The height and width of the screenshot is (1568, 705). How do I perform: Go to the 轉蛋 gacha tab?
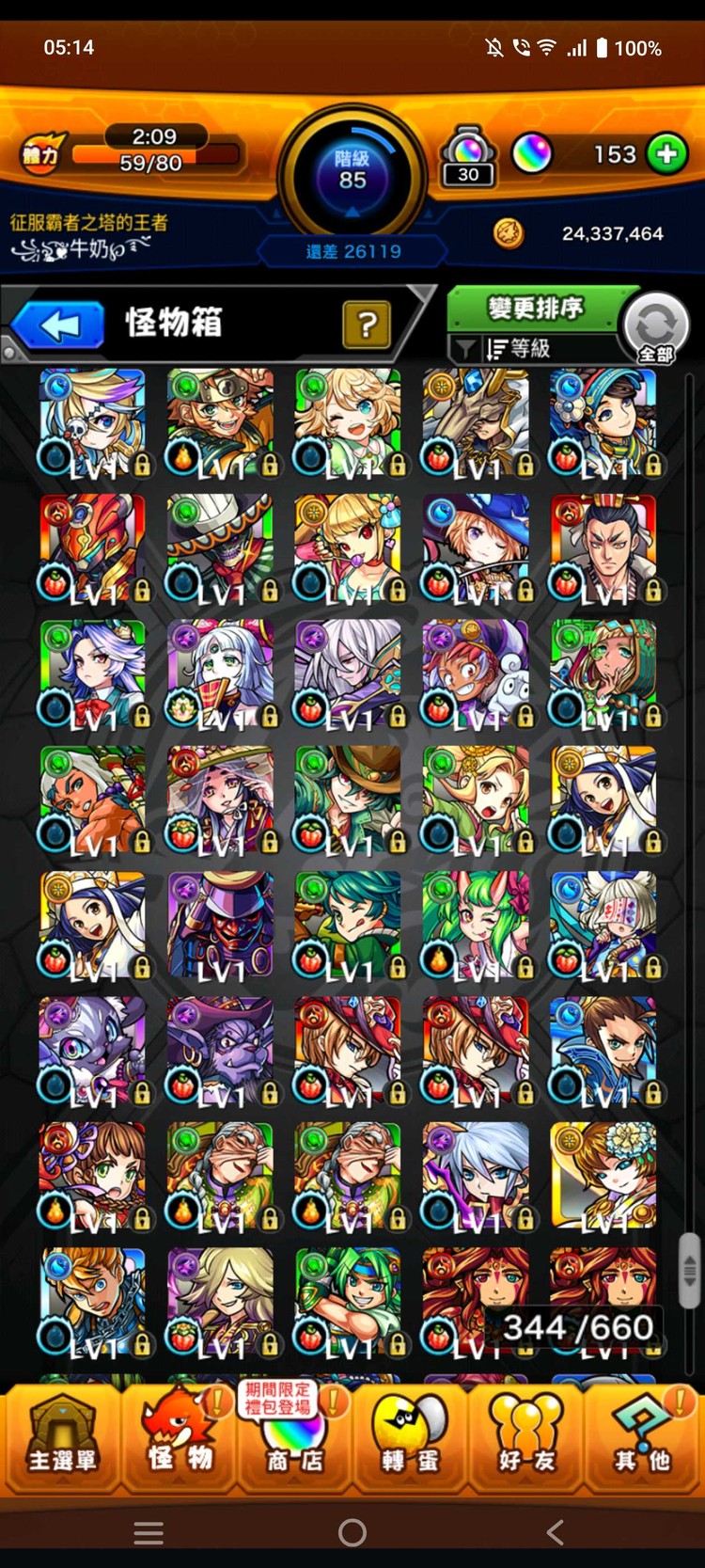[x=411, y=1434]
